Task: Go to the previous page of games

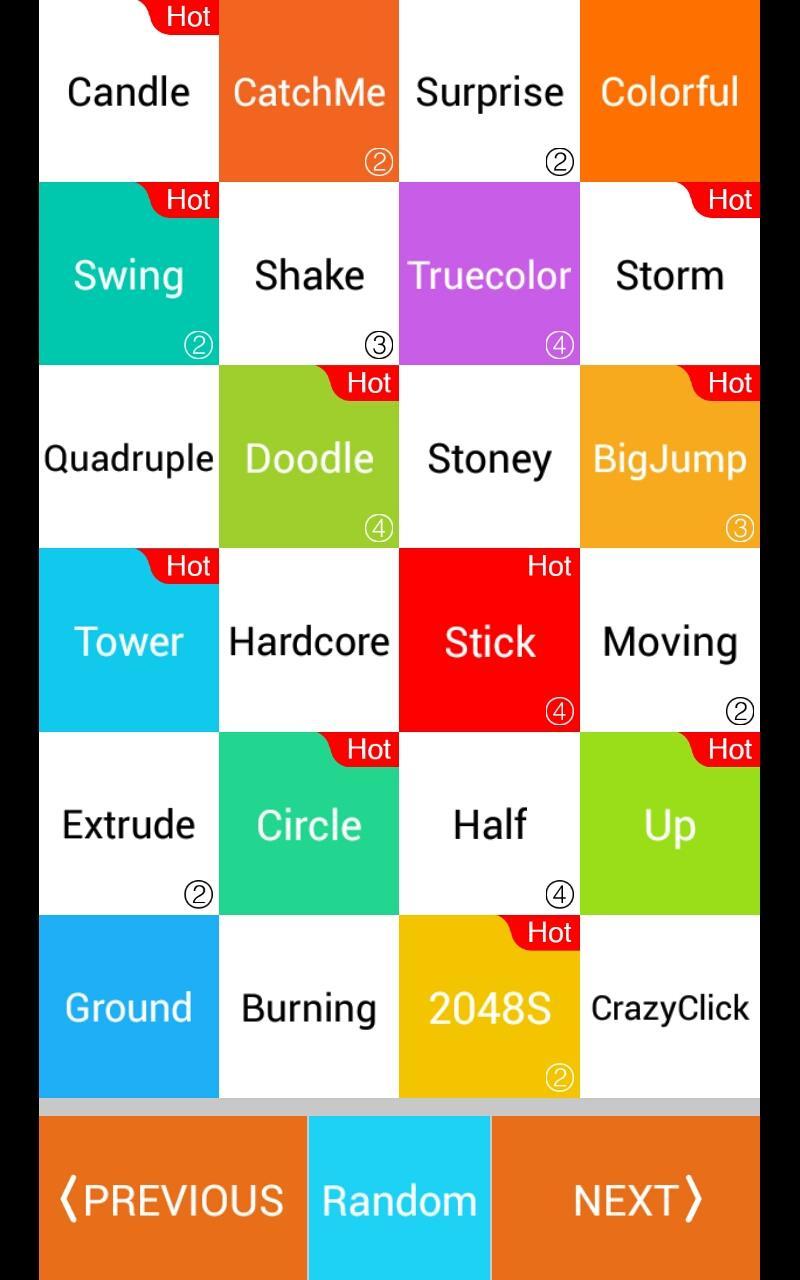Action: (173, 1199)
